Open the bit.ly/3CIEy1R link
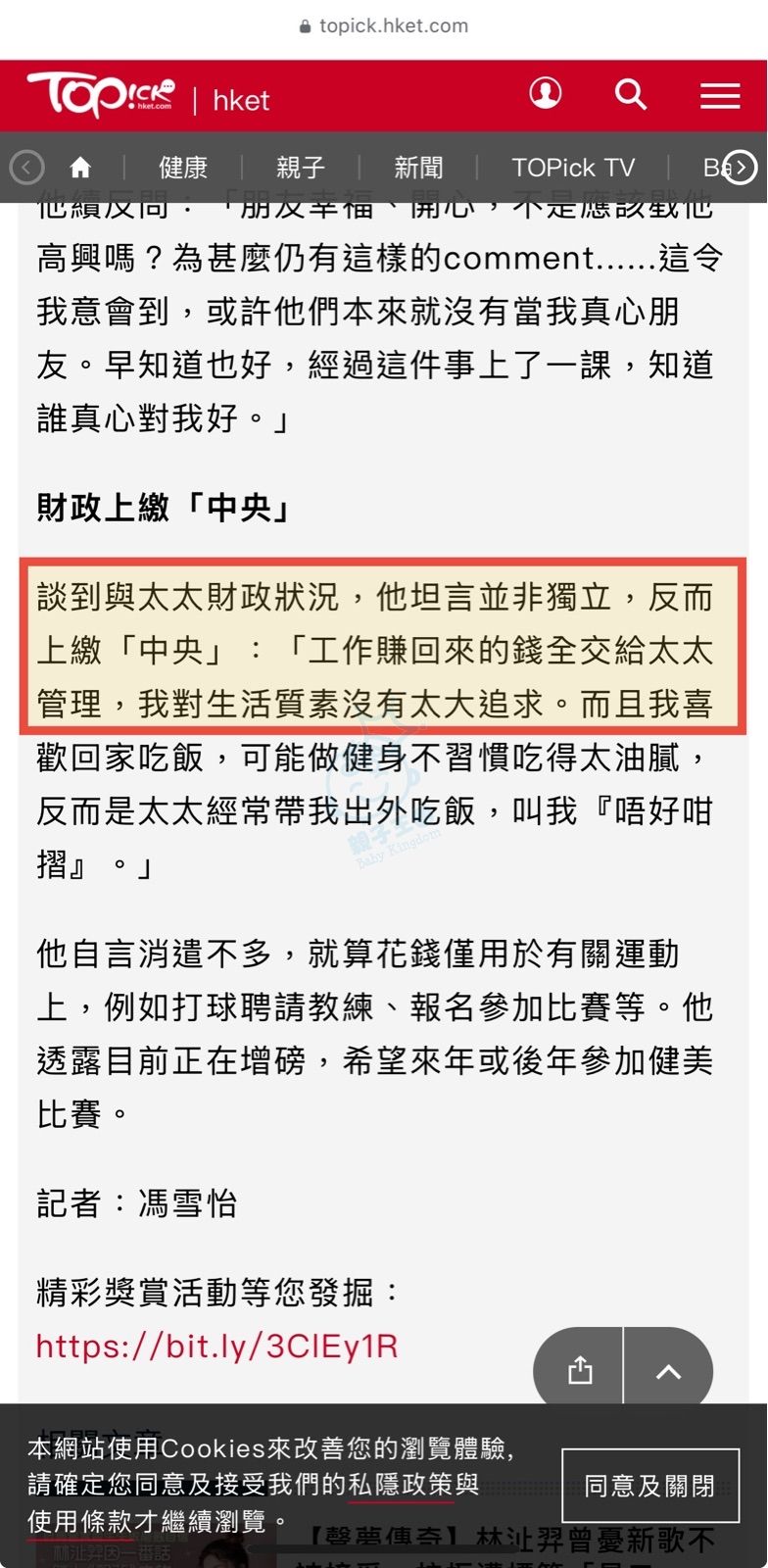The image size is (768, 1568). (217, 1346)
